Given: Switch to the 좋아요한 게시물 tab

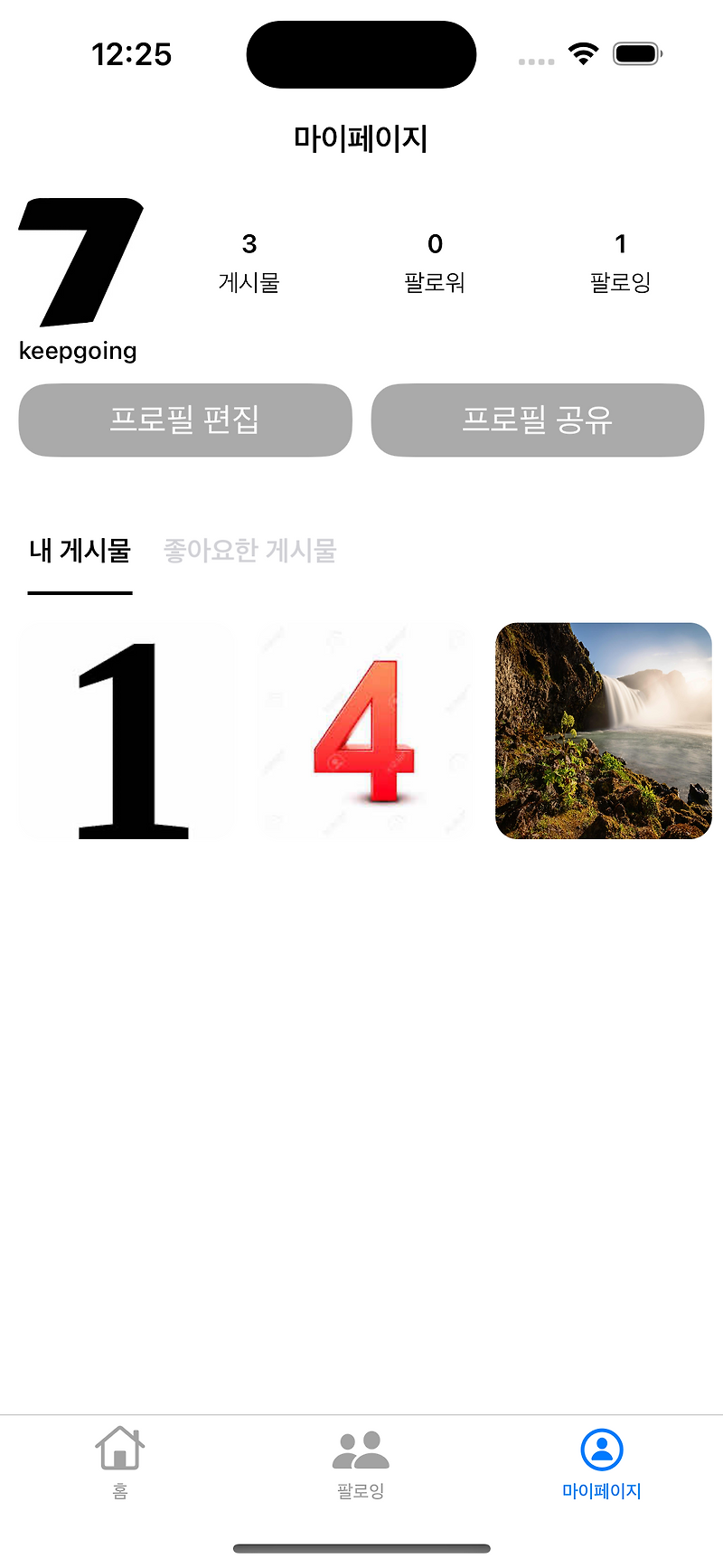Looking at the screenshot, I should coord(249,551).
